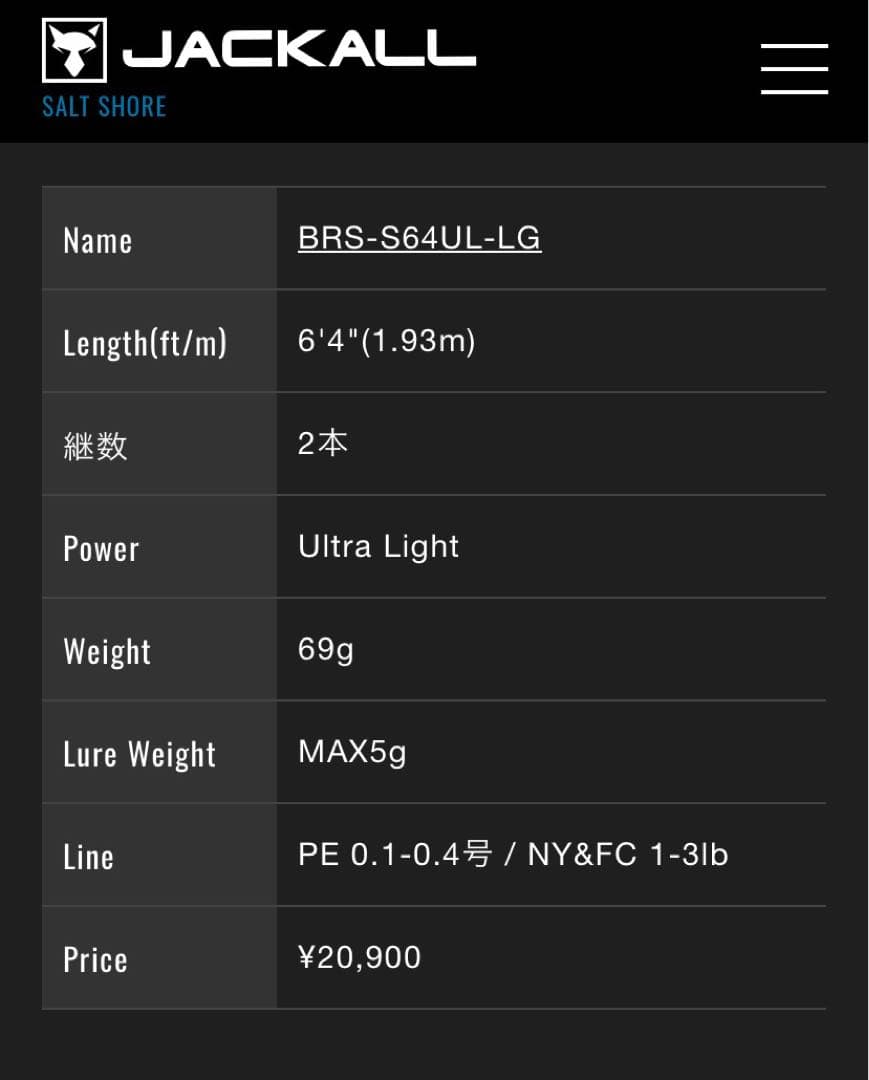869x1080 pixels.
Task: Select the Name row header
Action: [97, 240]
